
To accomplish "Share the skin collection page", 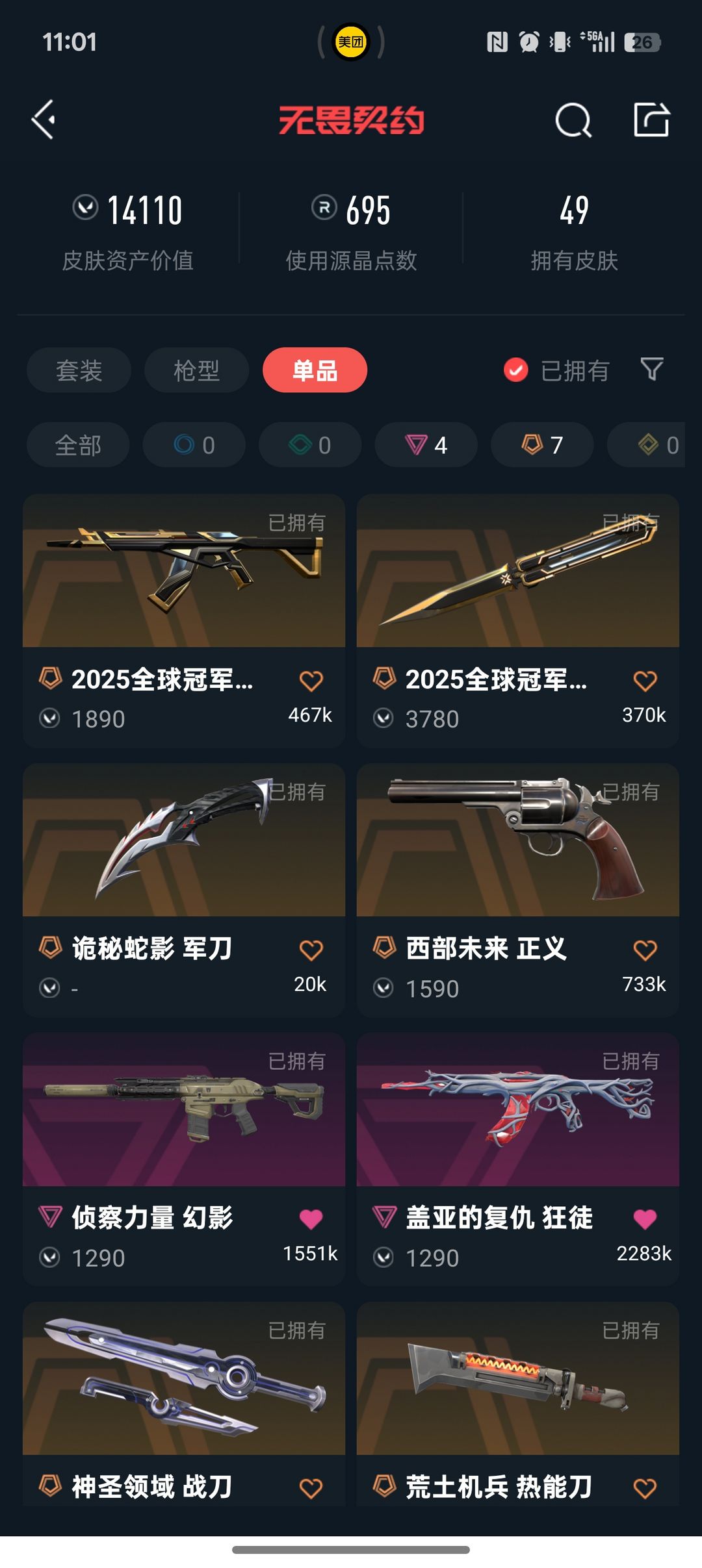I will point(651,120).
